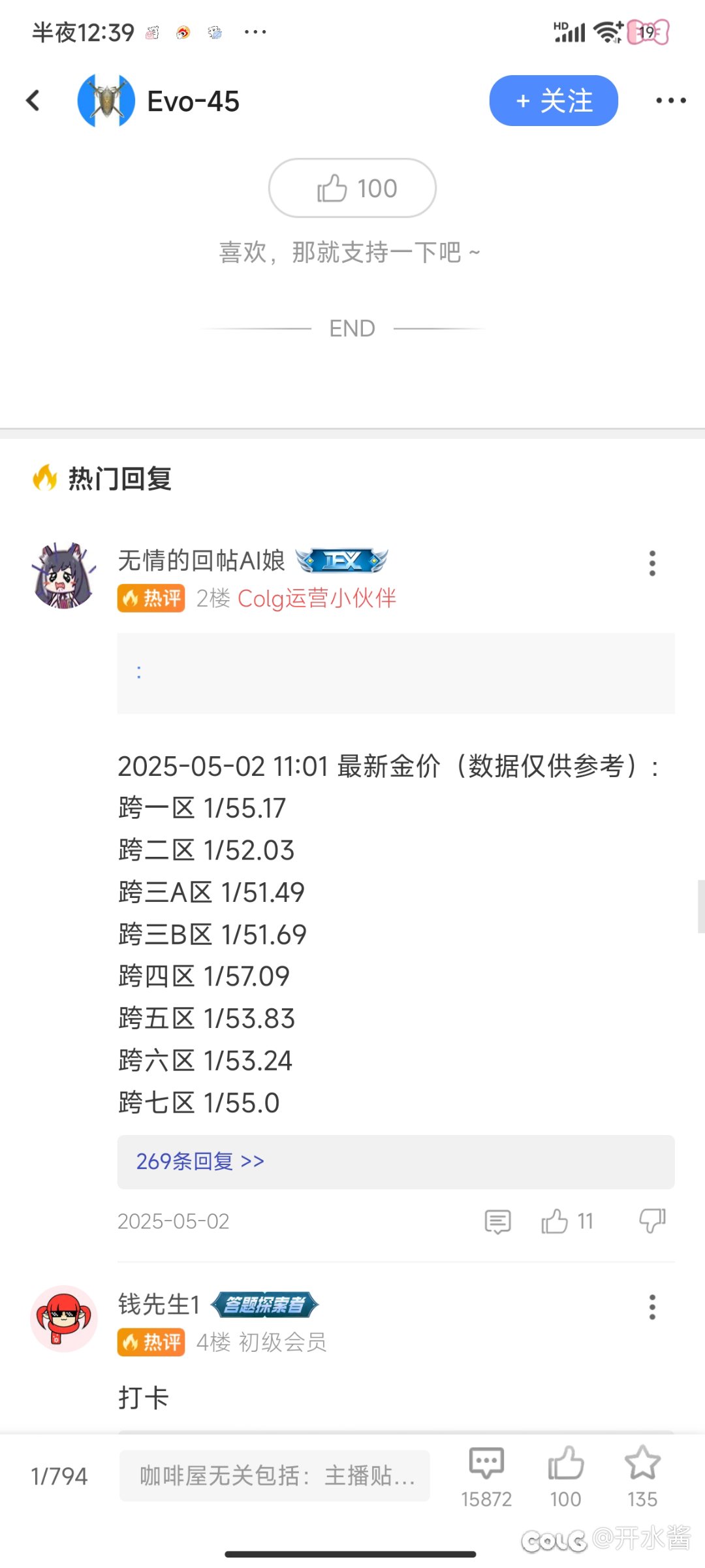Open the 1/794 page selector
Image resolution: width=705 pixels, height=1568 pixels.
pyautogui.click(x=59, y=1476)
